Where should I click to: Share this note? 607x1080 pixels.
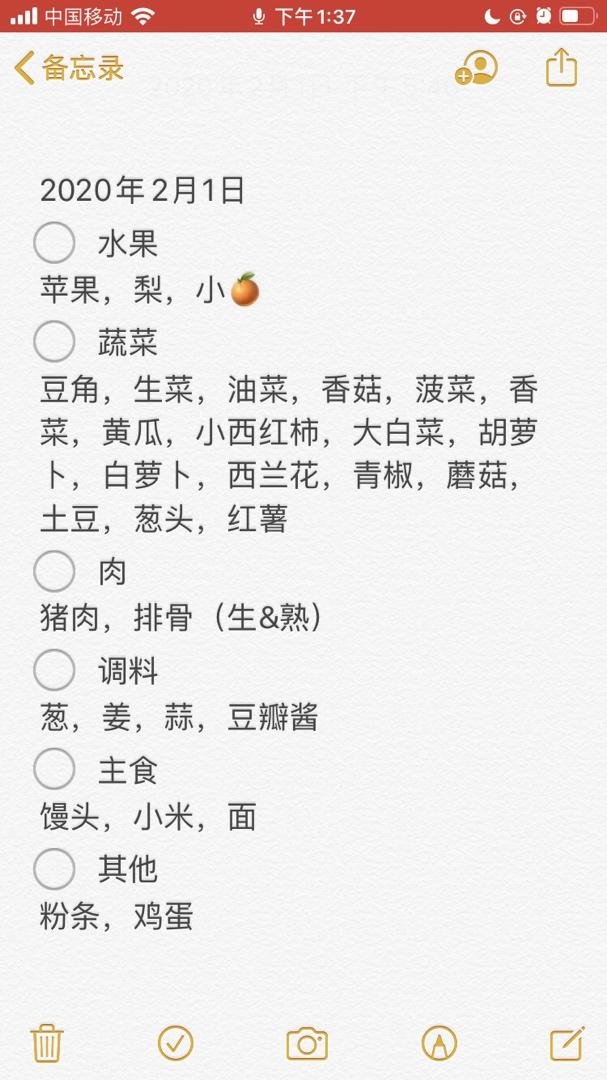tap(562, 67)
